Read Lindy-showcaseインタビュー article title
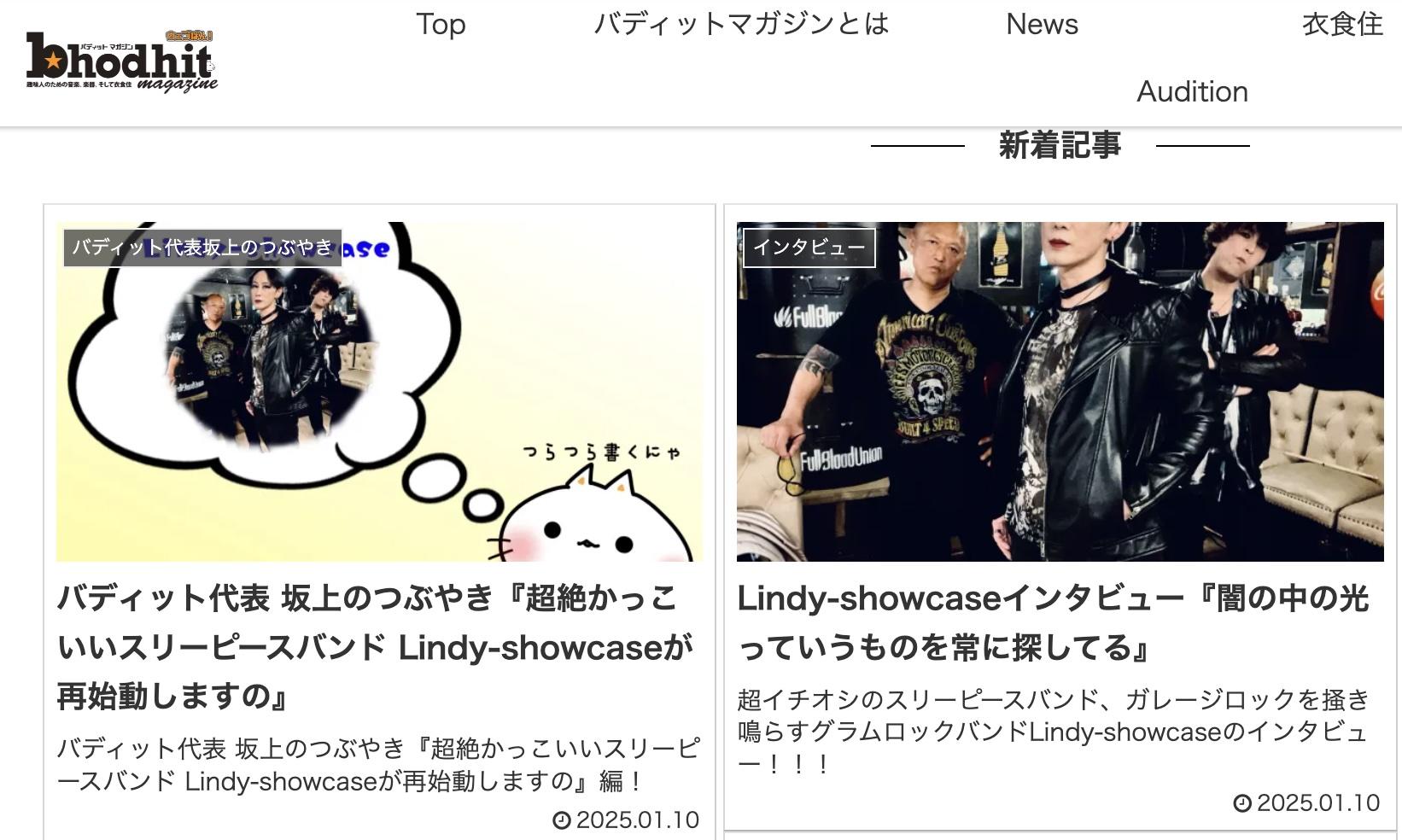The width and height of the screenshot is (1402, 840). [1053, 622]
